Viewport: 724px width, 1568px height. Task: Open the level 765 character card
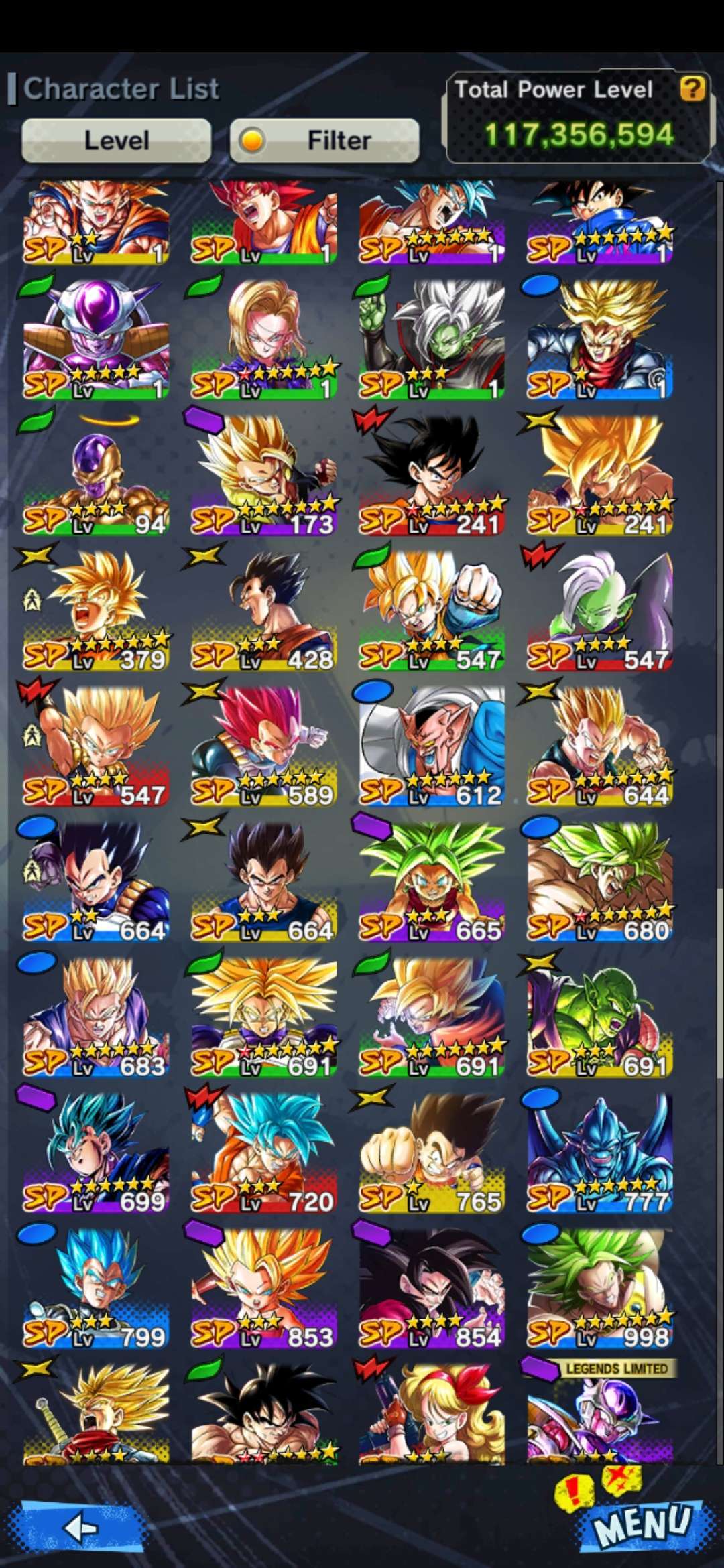[432, 1153]
